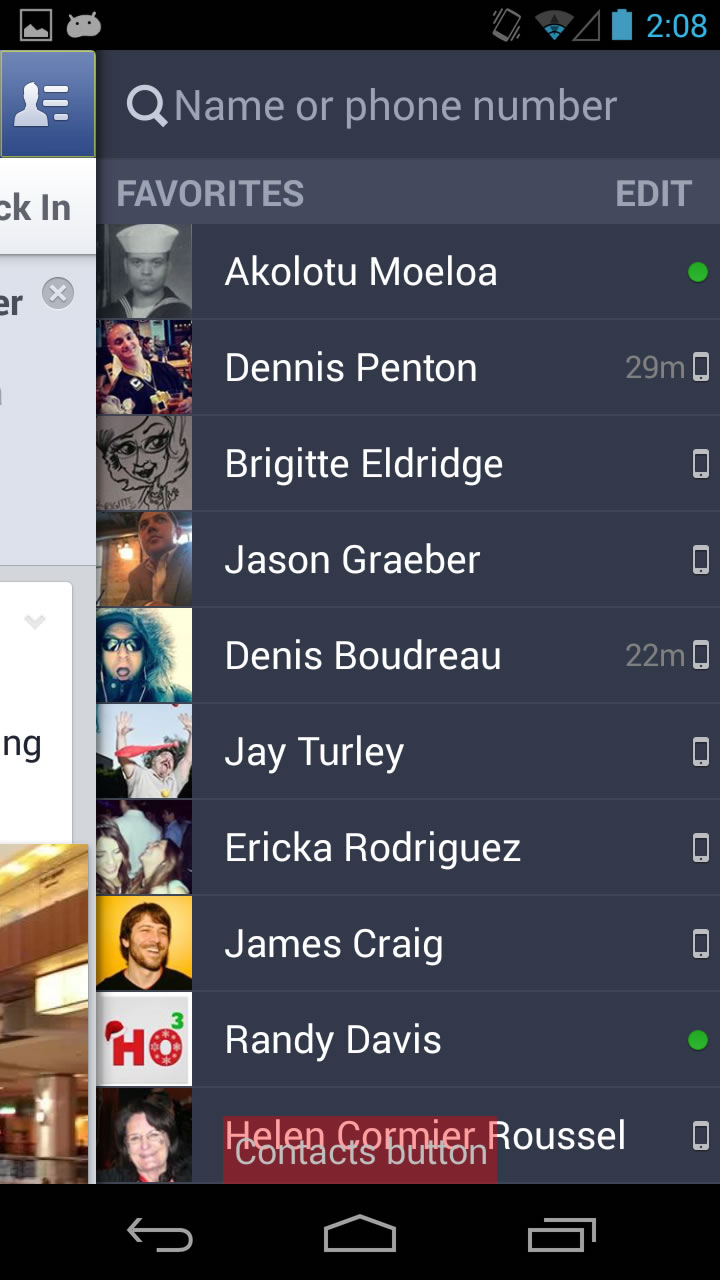
Task: Open conversation with Denis Boudreau
Action: (x=407, y=656)
